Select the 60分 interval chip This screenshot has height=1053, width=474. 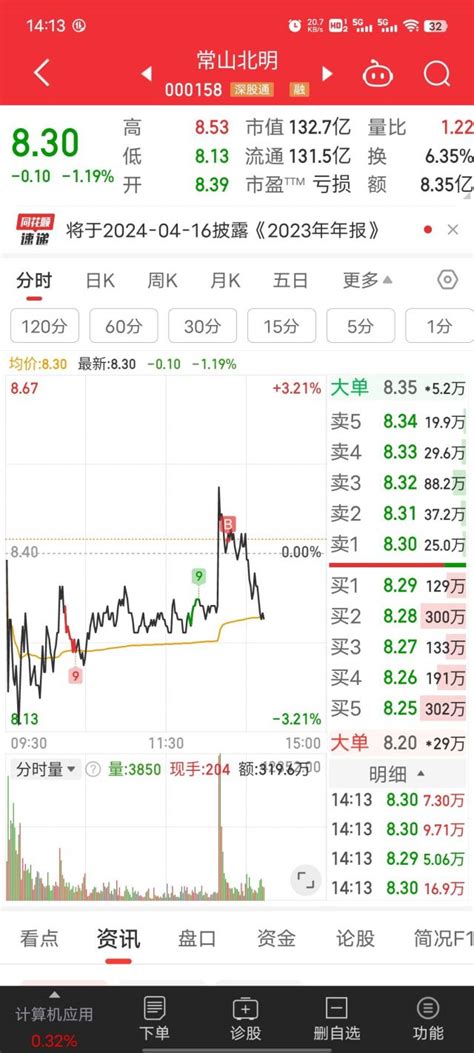point(124,326)
